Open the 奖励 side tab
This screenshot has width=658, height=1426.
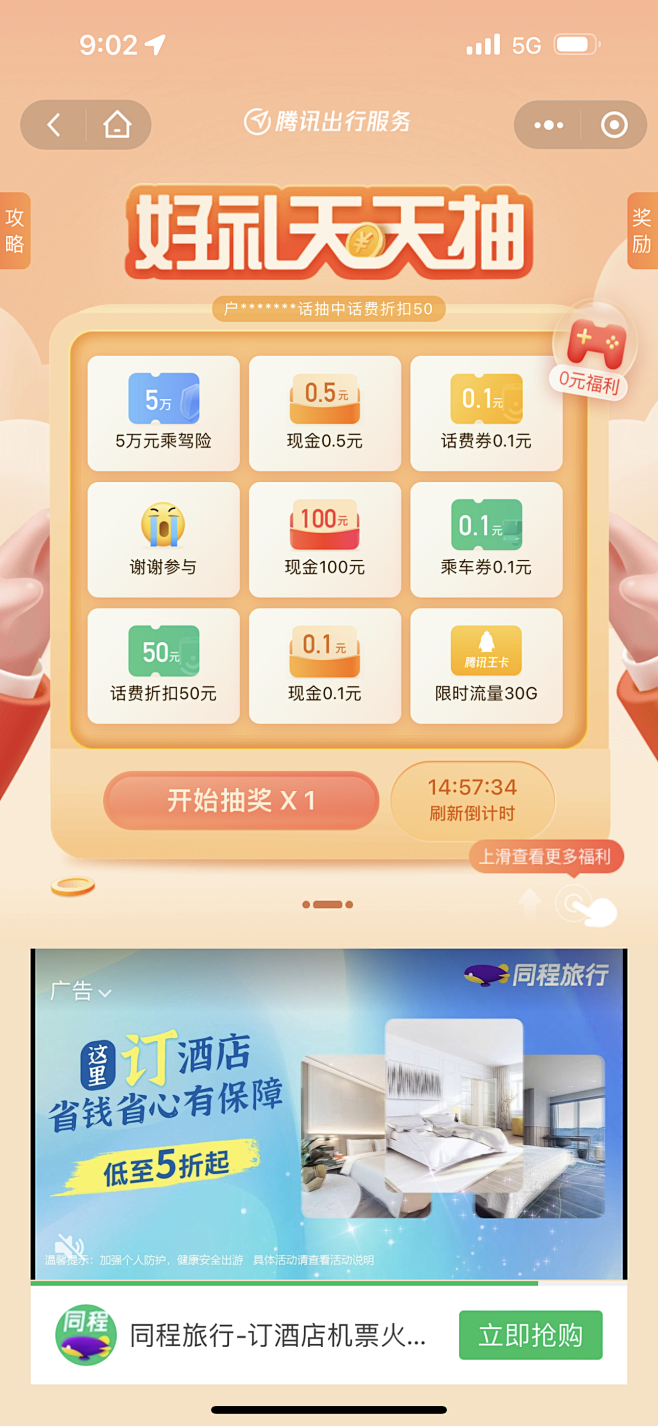[x=642, y=231]
